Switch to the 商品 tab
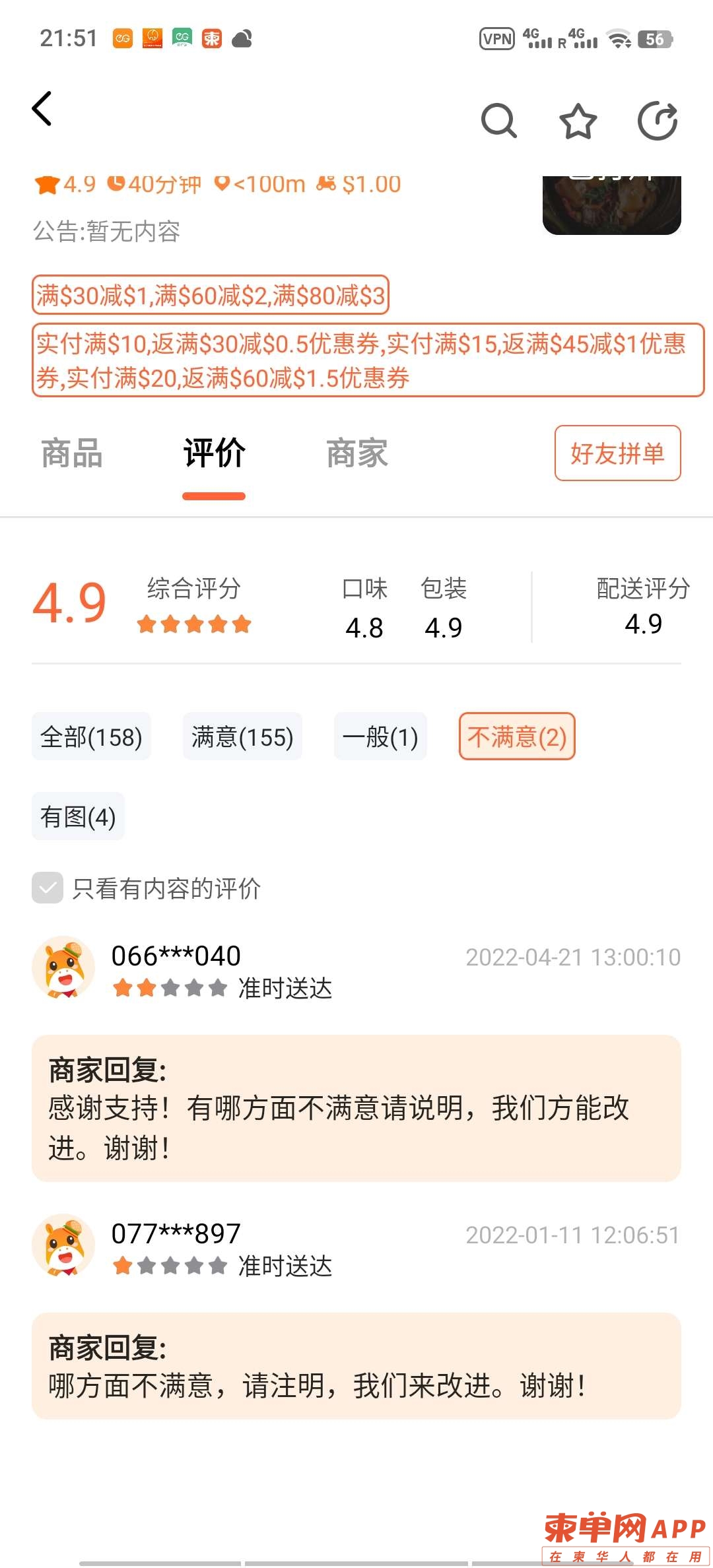 (x=72, y=454)
